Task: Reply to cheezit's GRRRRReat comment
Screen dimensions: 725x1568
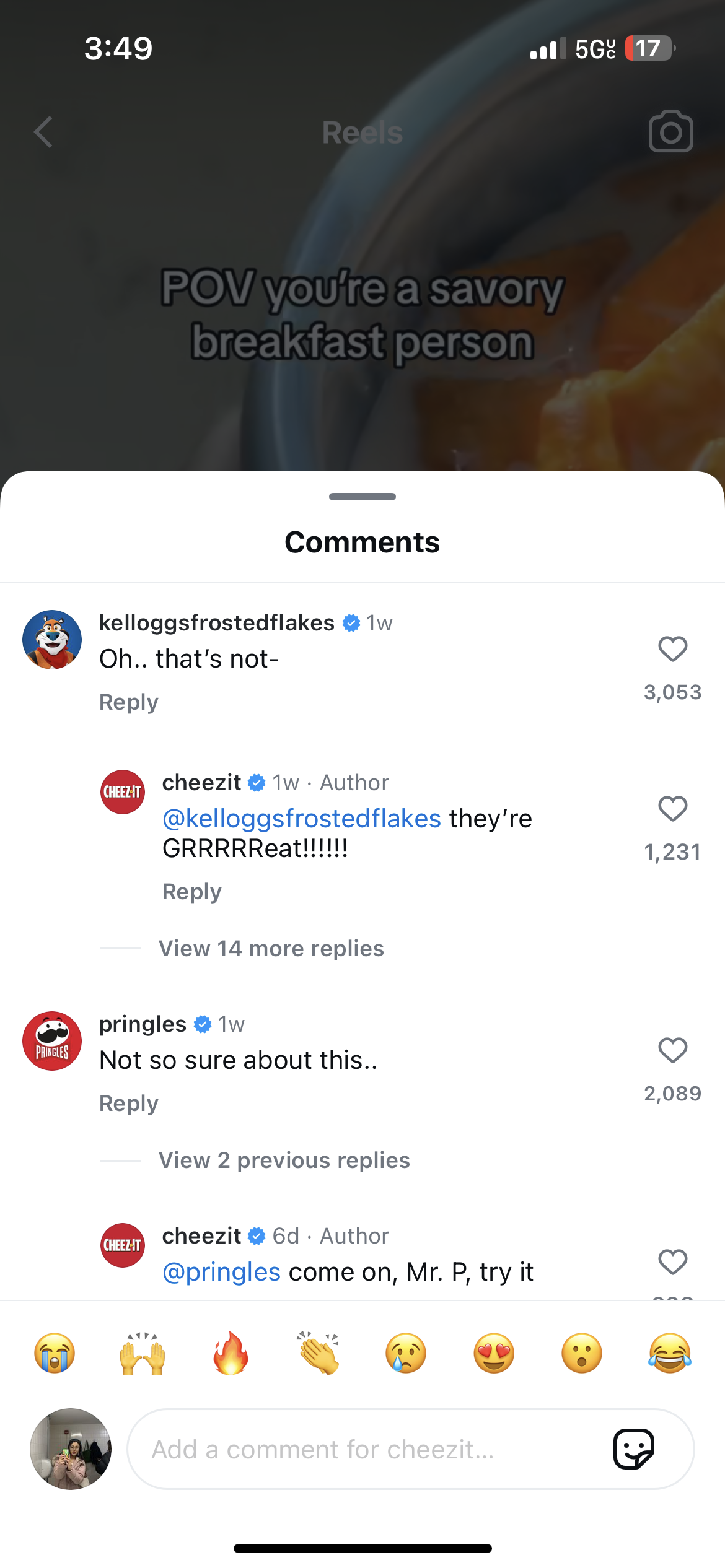Action: point(192,892)
